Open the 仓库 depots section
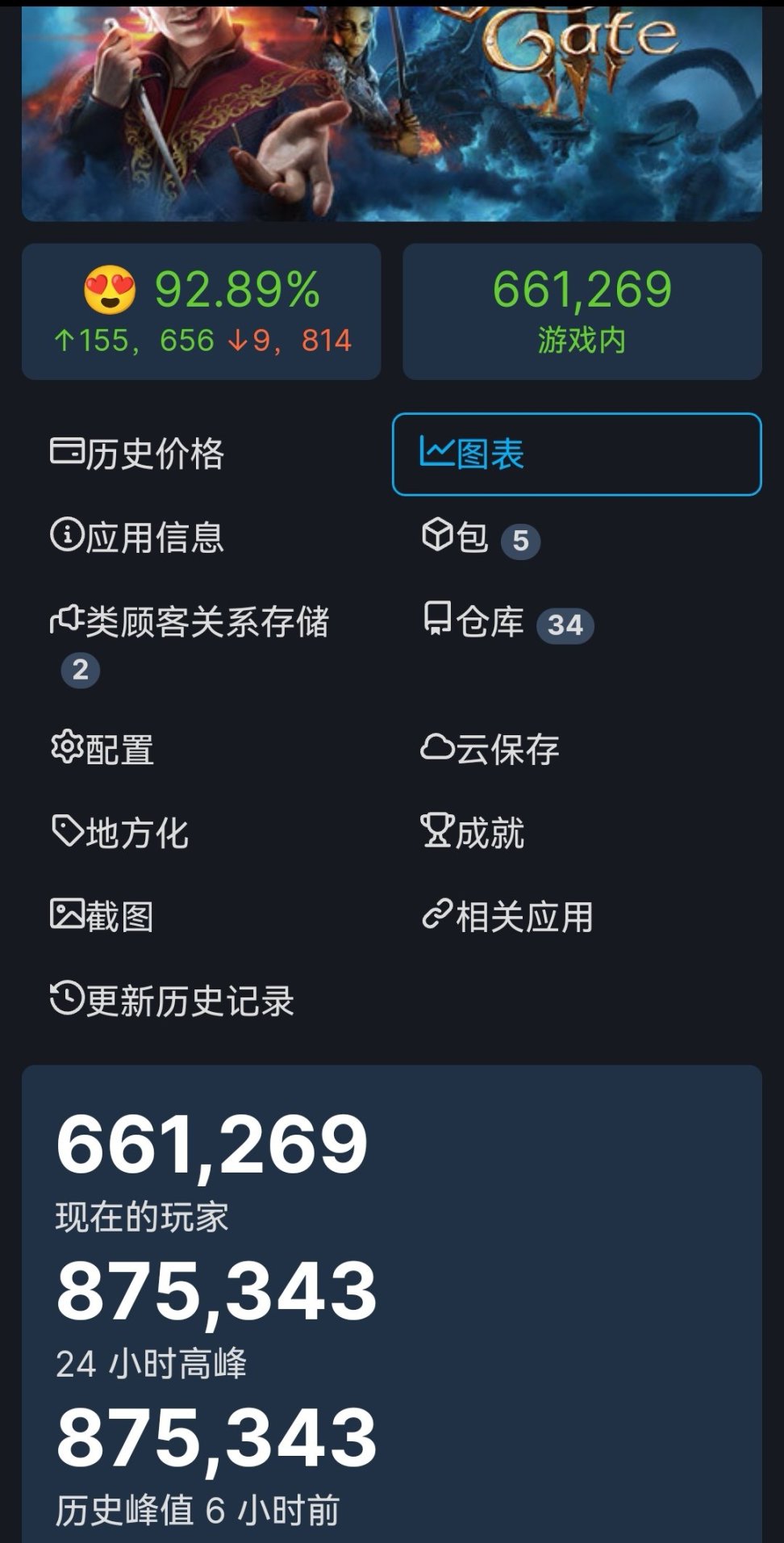The height and width of the screenshot is (1543, 784). [507, 622]
